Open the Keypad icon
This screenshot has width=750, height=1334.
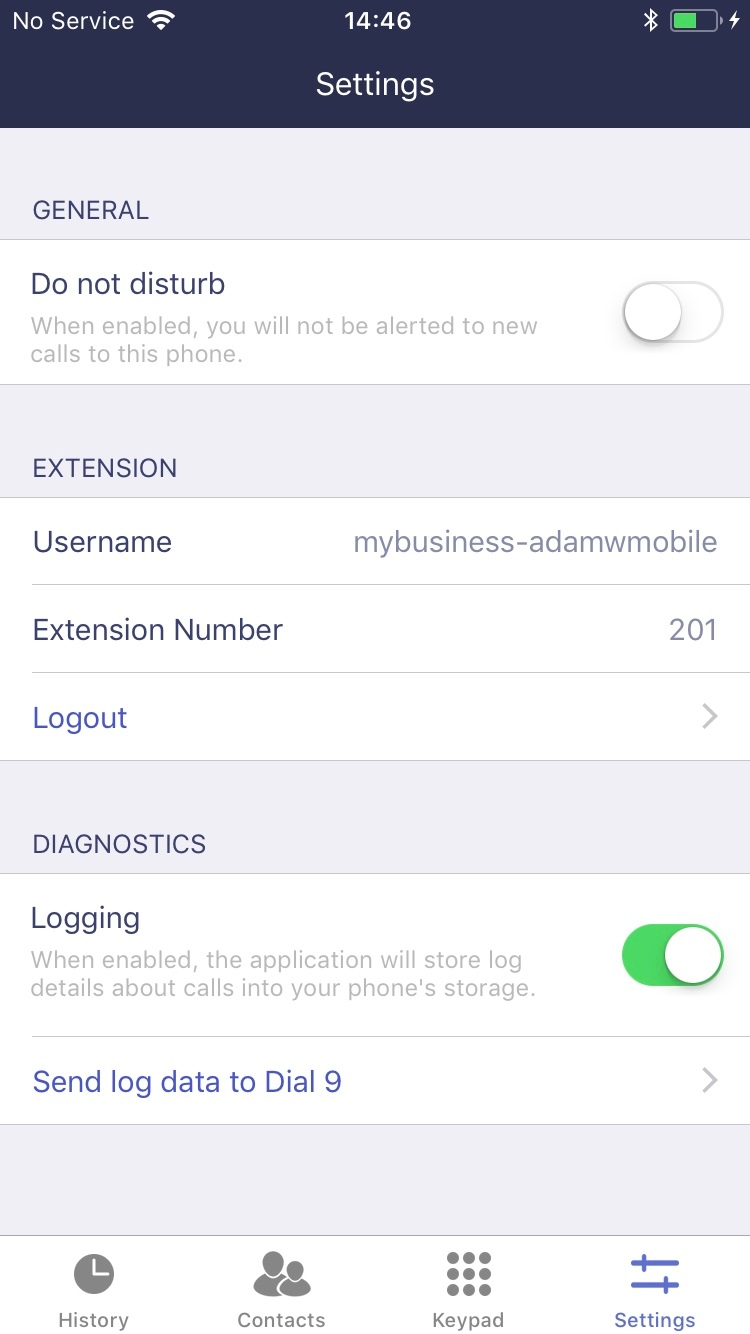pos(468,1272)
